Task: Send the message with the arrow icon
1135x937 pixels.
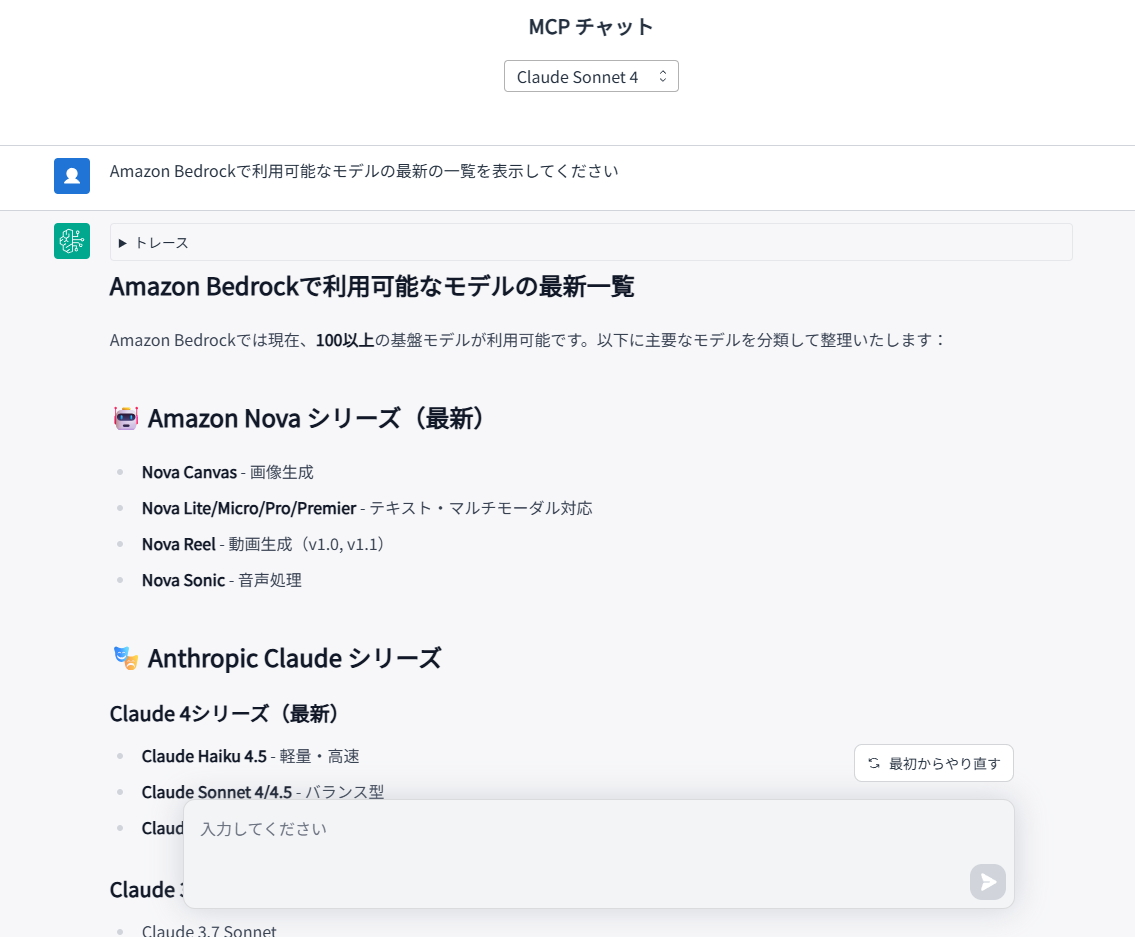Action: click(987, 882)
